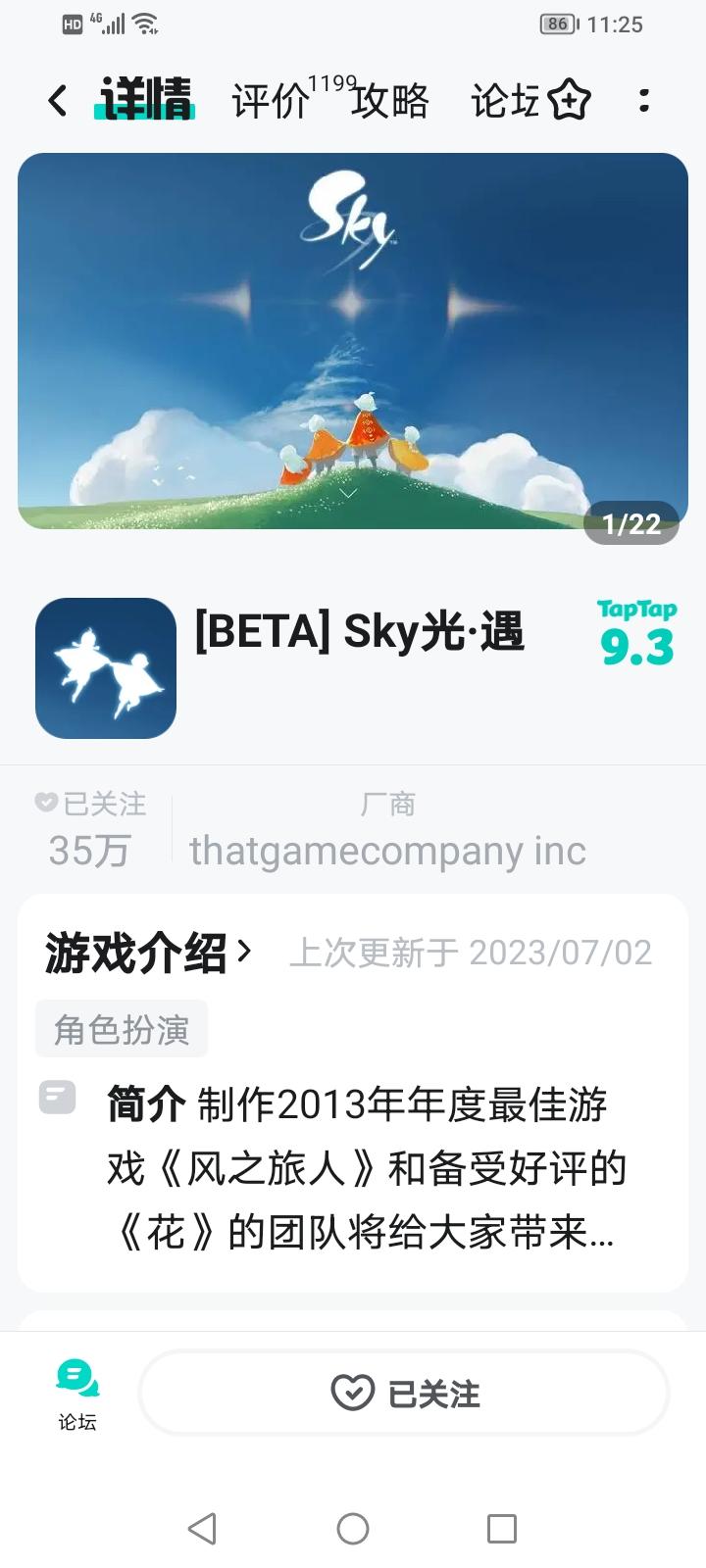Tap the note icon beside 简介 text
706x1568 pixels.
pyautogui.click(x=58, y=1098)
